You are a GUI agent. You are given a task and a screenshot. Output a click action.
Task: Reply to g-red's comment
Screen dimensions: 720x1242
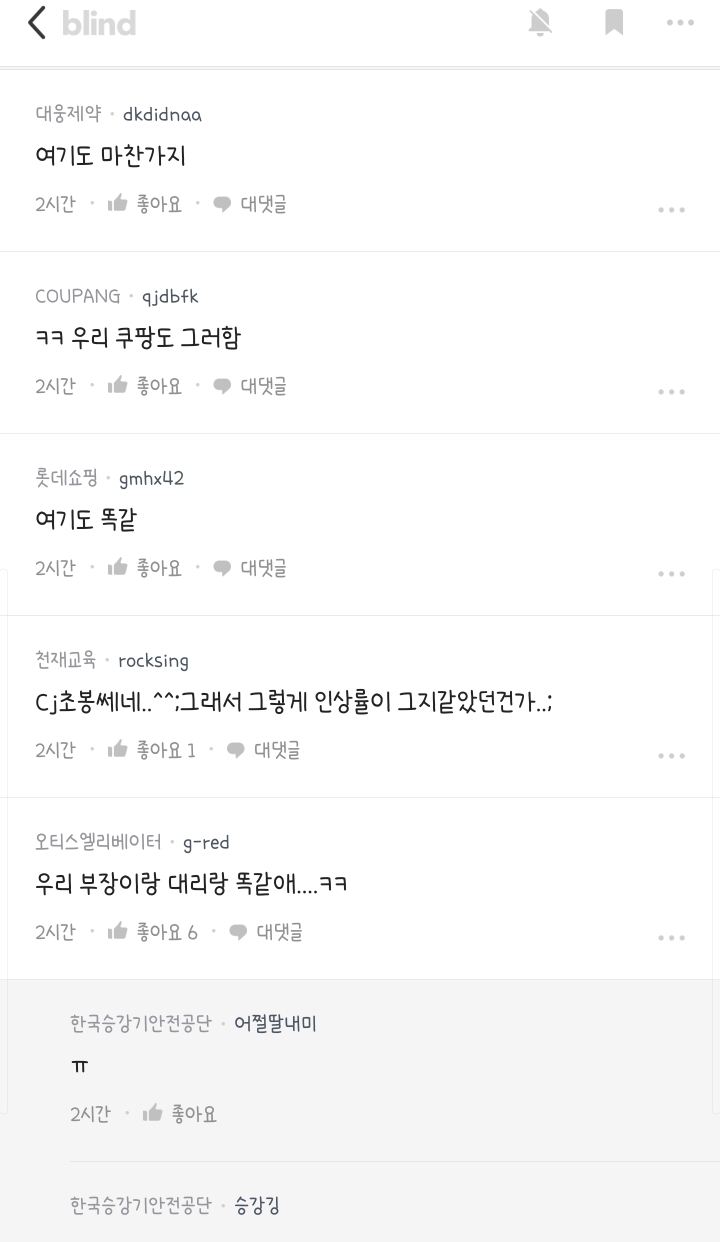pos(266,932)
